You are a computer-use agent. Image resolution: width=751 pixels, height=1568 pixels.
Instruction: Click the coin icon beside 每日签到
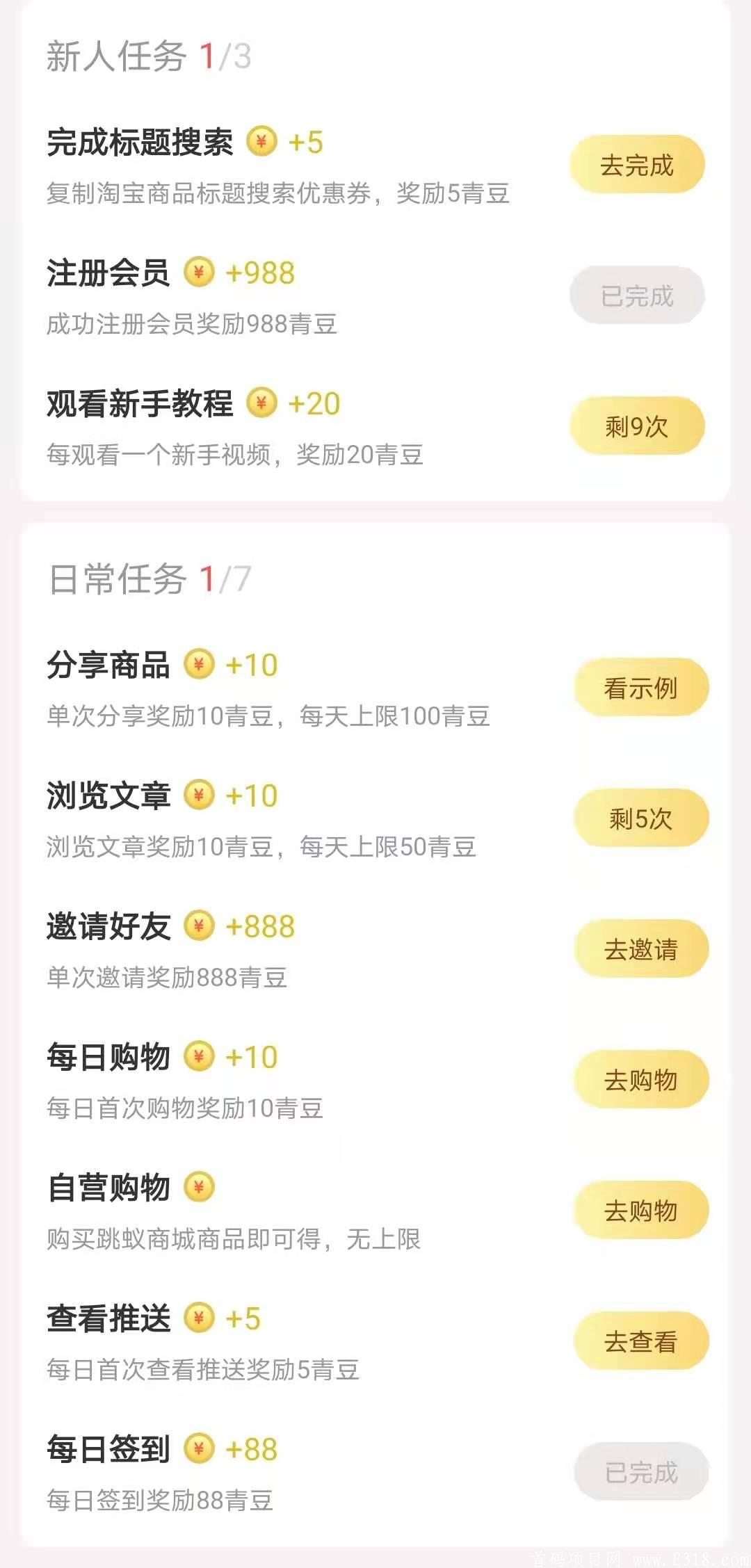[200, 1448]
